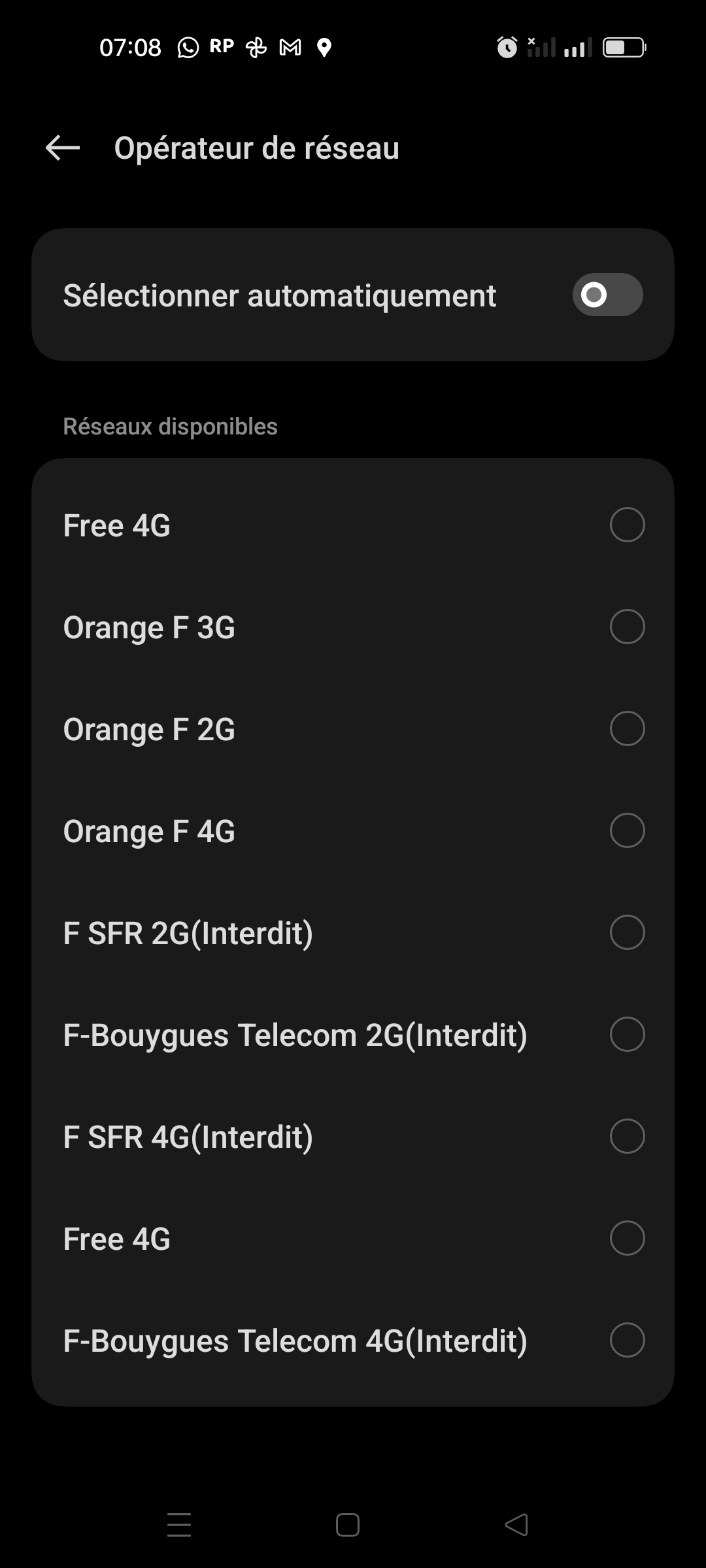Go to home screen via navigation bar
Viewport: 706px width, 1568px height.
pyautogui.click(x=348, y=1525)
